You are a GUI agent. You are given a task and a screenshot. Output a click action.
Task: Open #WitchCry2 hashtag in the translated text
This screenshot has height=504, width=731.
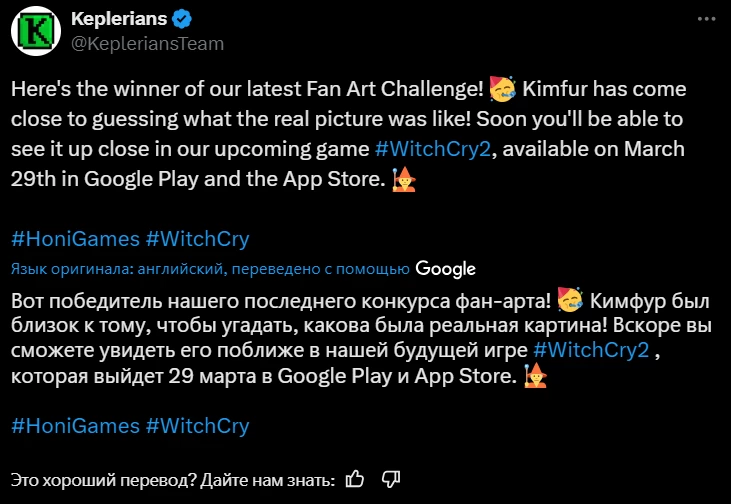pos(592,349)
